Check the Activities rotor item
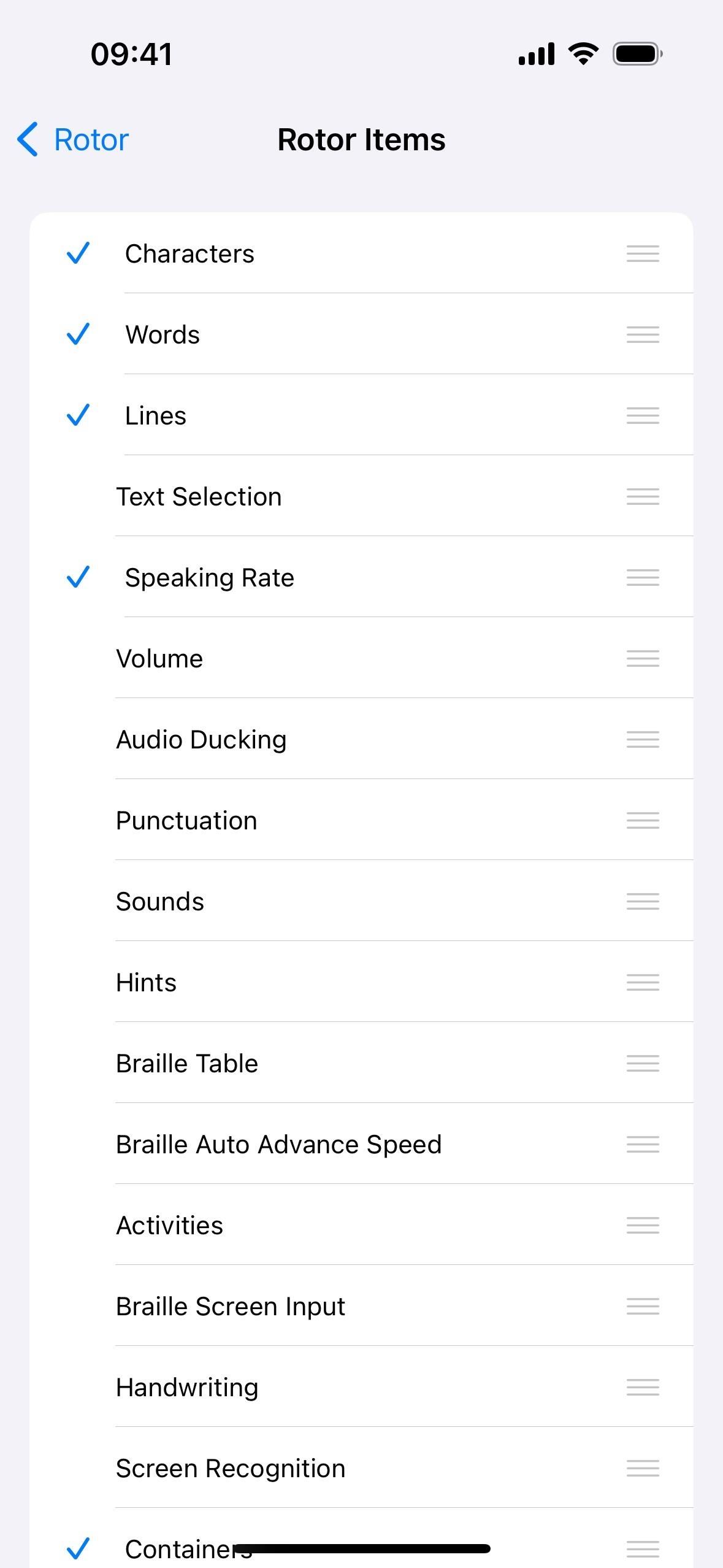Viewport: 723px width, 1568px height. 361,1225
